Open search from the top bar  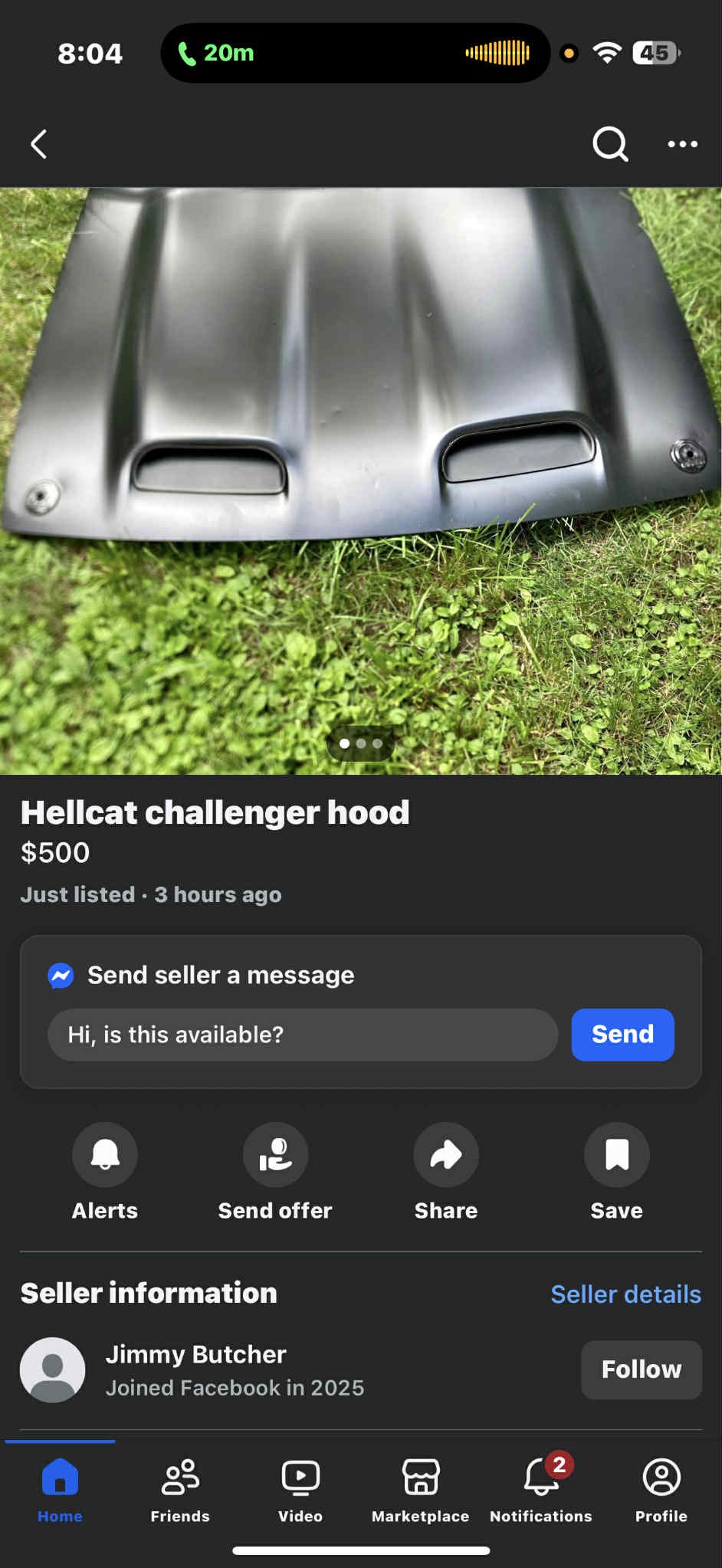[x=610, y=143]
